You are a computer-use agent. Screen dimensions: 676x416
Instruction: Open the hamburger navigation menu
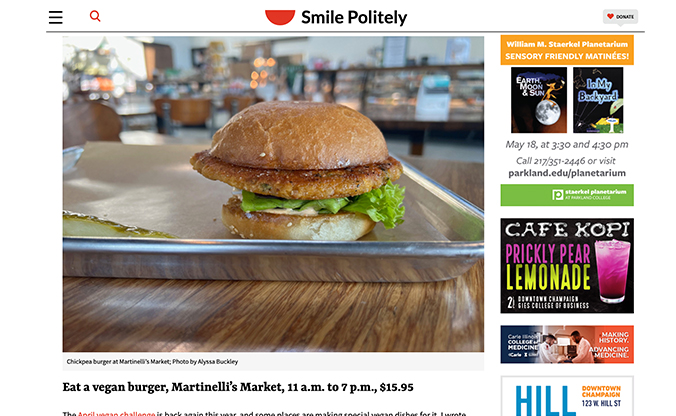[55, 17]
